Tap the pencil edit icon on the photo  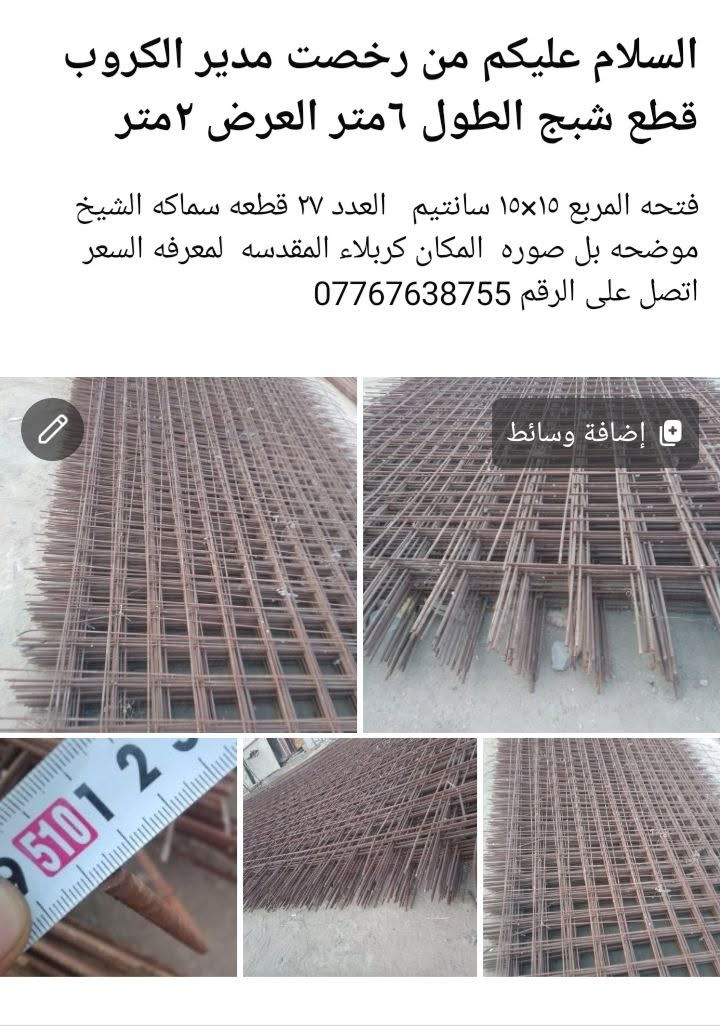point(52,429)
